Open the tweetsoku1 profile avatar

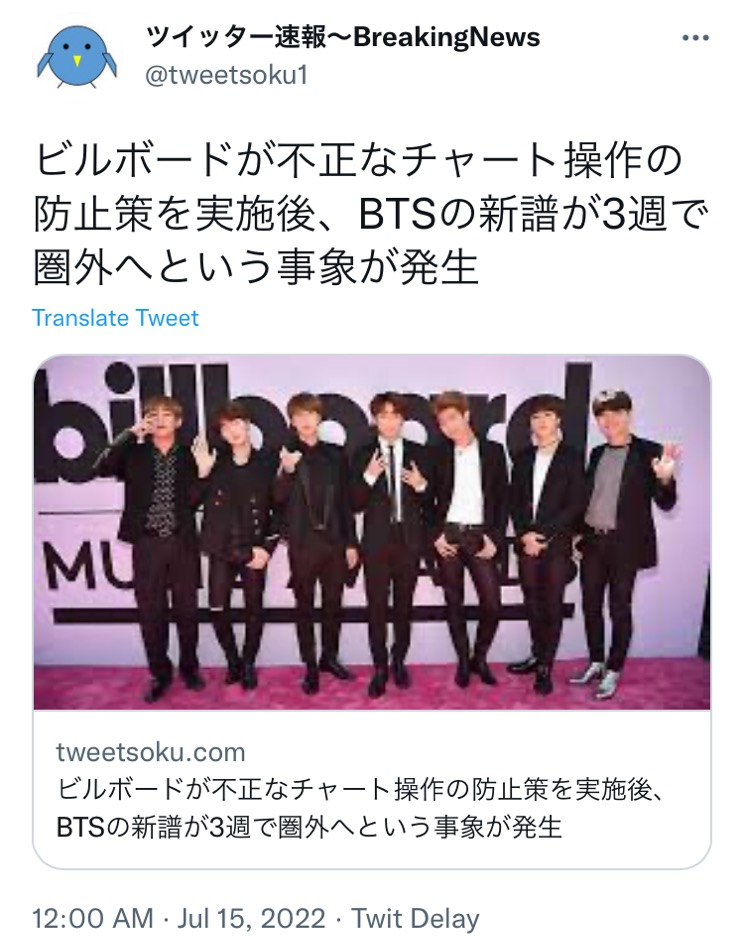tap(77, 57)
